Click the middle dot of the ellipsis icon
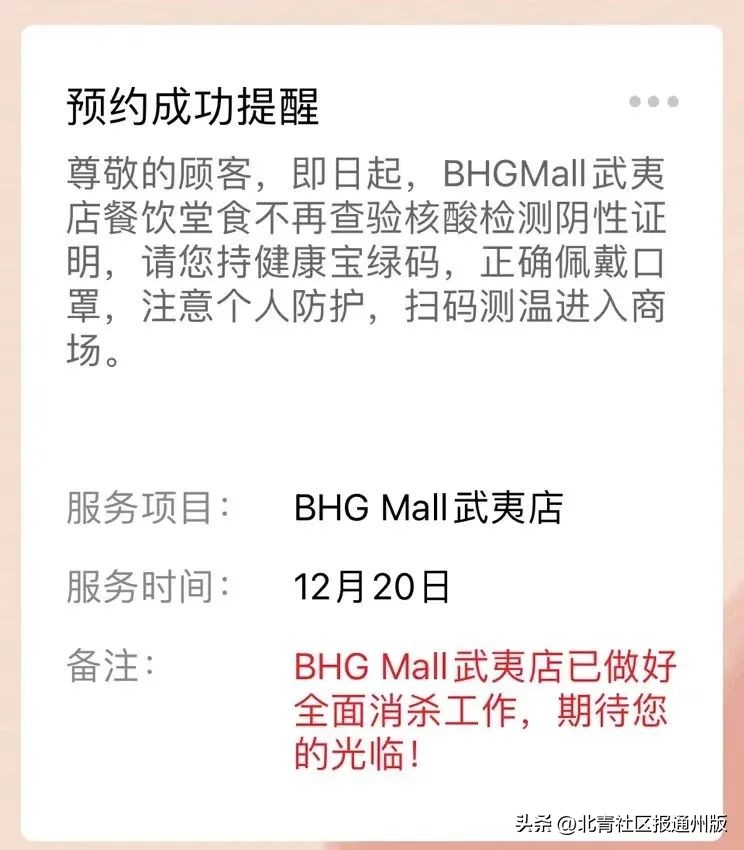This screenshot has width=744, height=850. pos(652,100)
